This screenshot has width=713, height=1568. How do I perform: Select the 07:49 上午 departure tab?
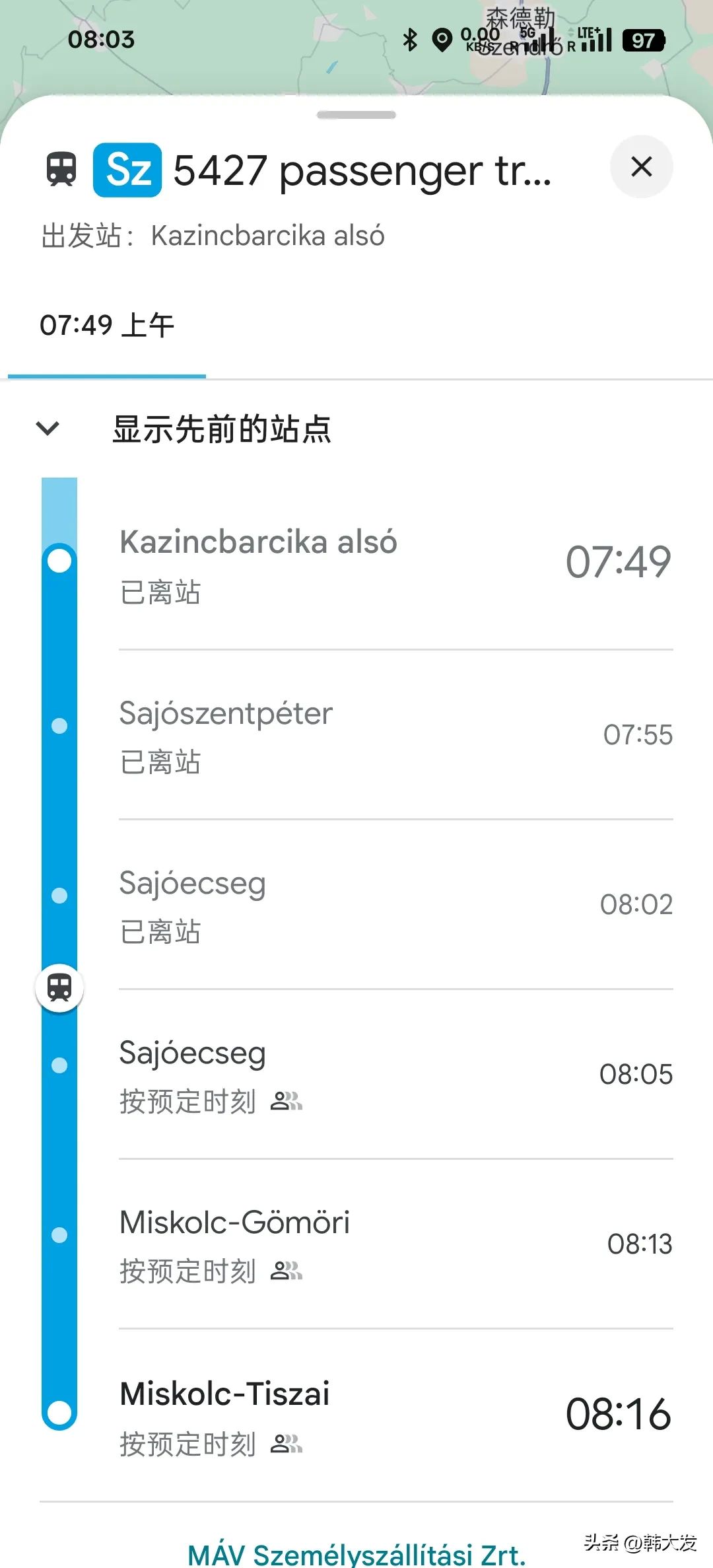(107, 325)
